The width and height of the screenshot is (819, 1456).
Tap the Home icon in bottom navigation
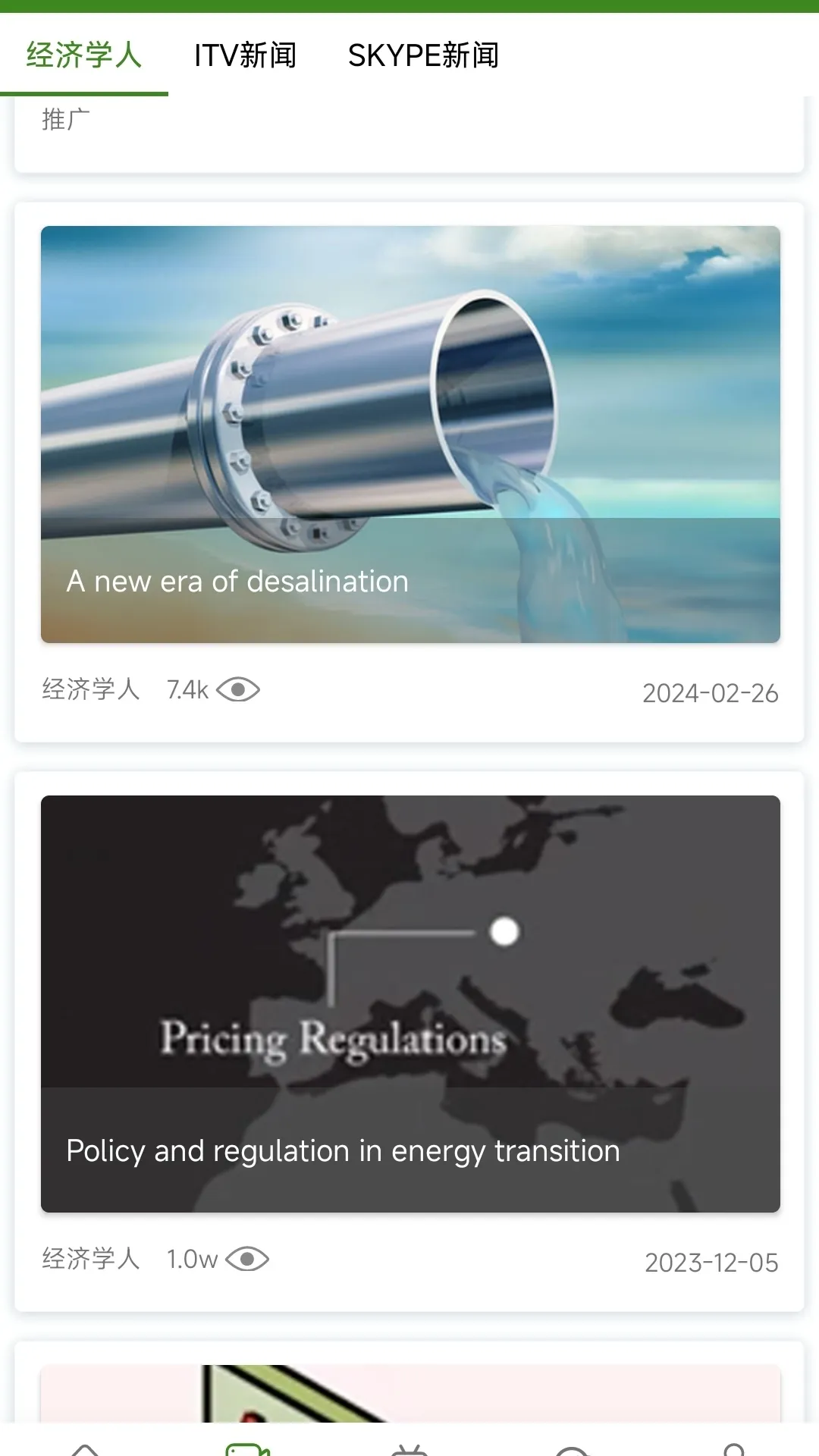click(83, 1441)
